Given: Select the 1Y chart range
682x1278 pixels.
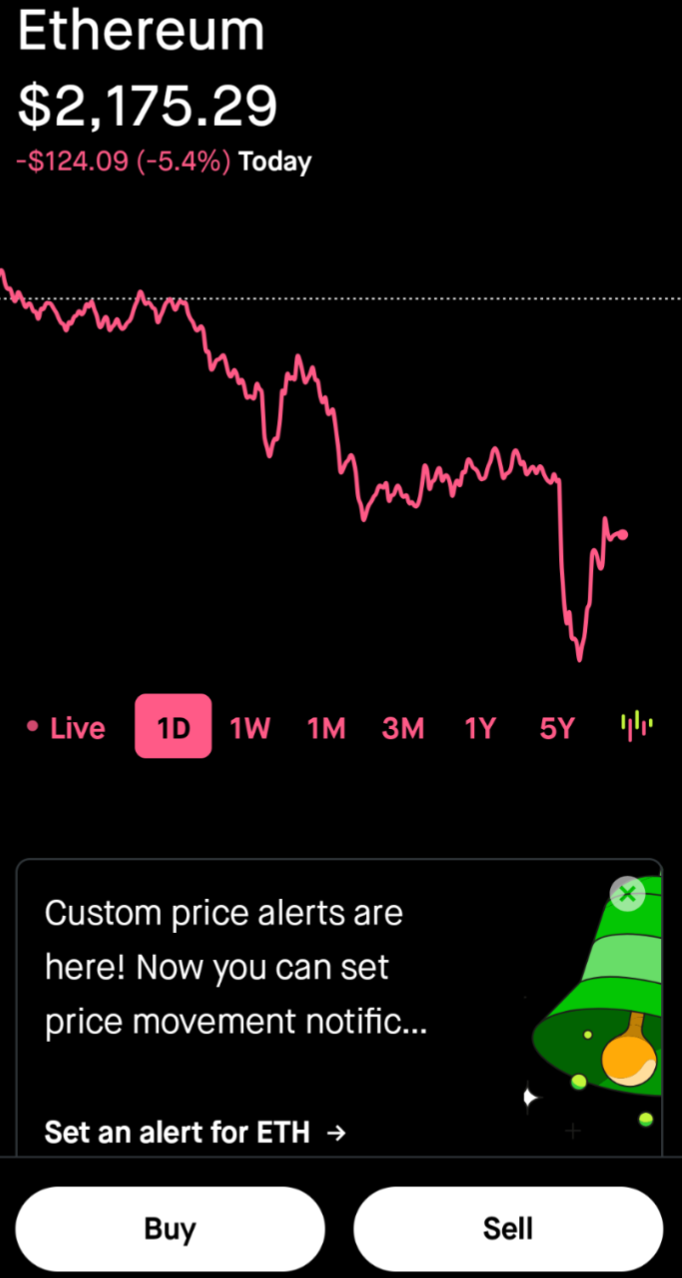Looking at the screenshot, I should pyautogui.click(x=480, y=728).
